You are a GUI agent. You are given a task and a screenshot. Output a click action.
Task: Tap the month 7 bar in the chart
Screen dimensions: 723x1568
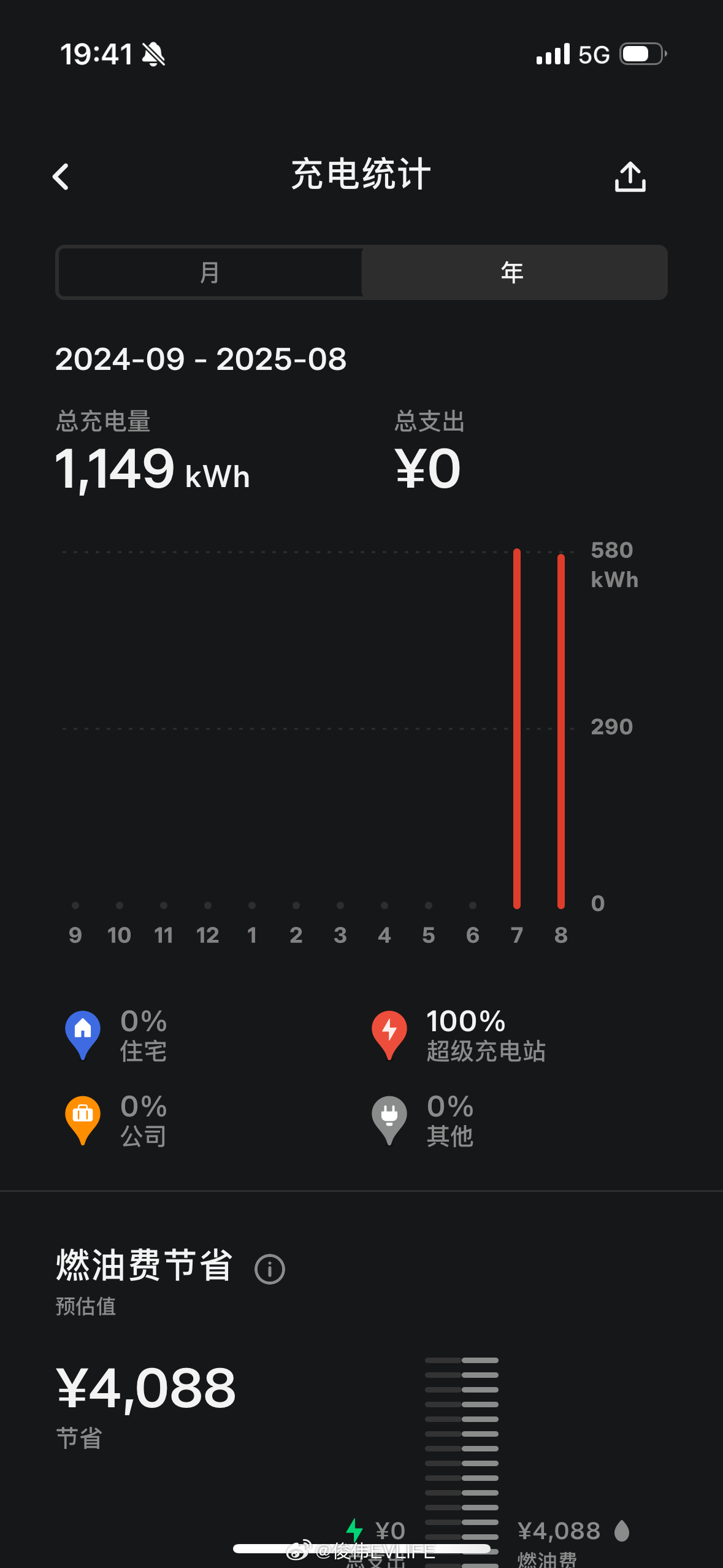(517, 728)
